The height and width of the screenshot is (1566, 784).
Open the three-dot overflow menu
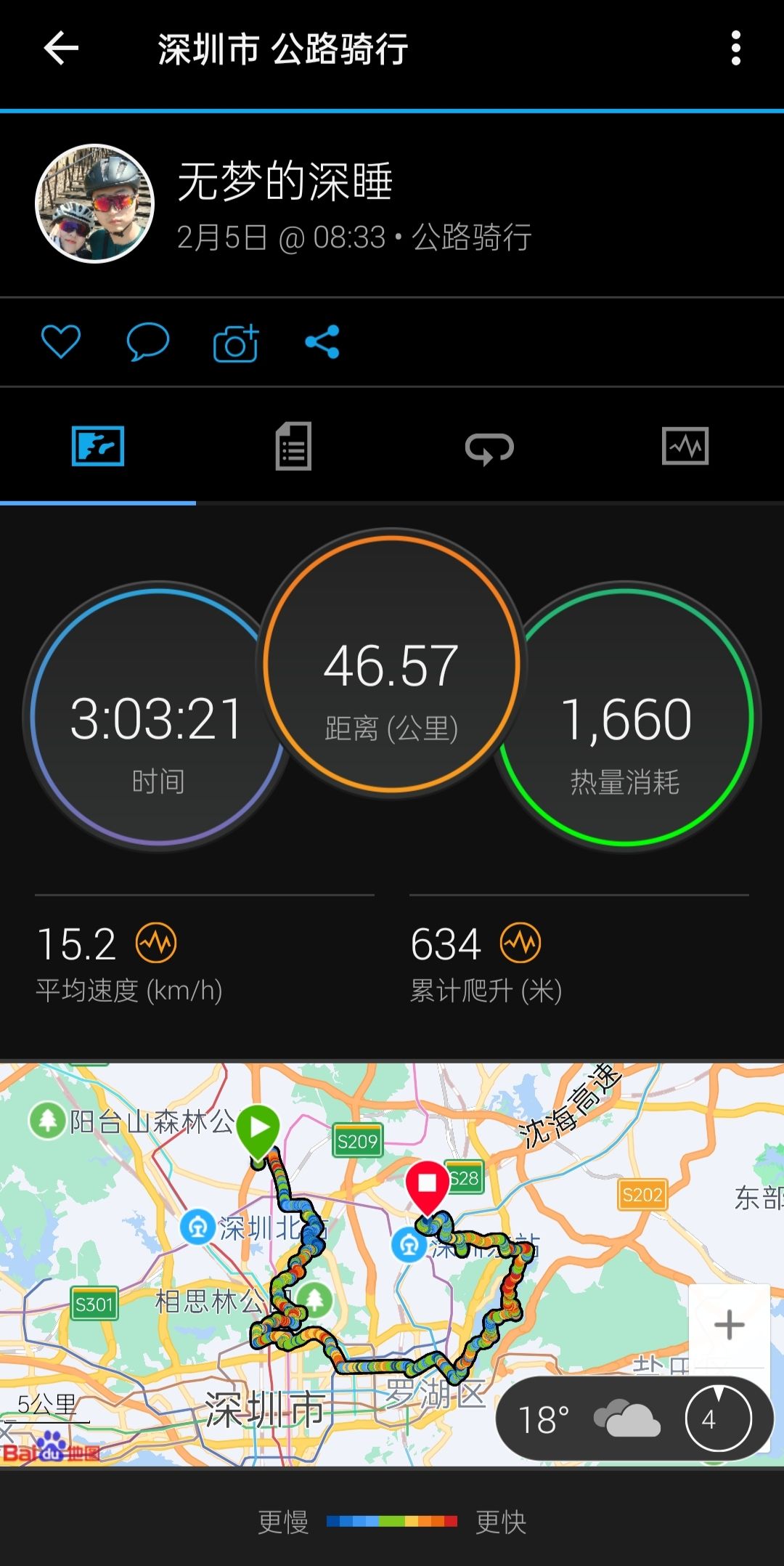735,49
